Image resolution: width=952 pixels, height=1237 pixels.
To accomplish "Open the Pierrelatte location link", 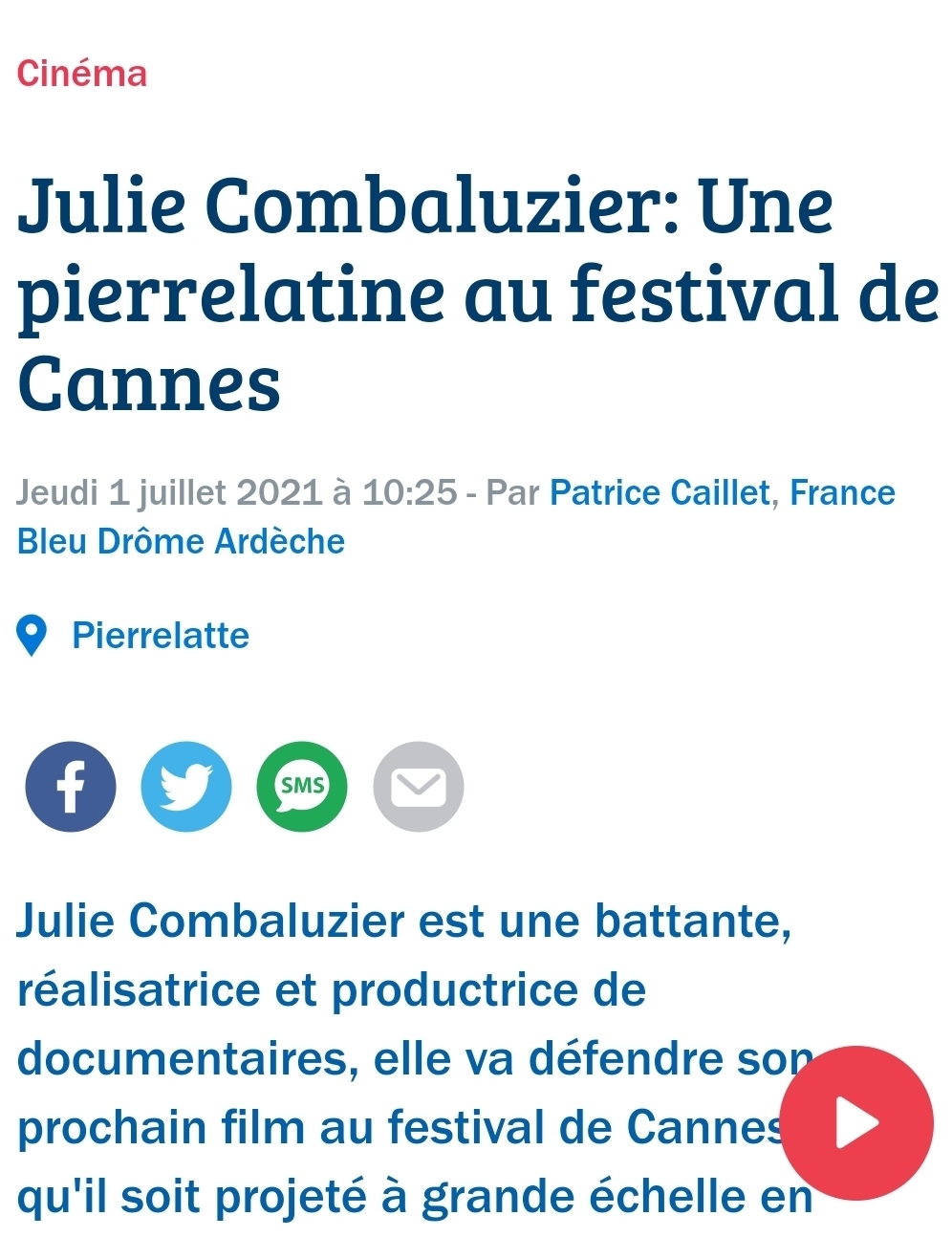I will pos(160,636).
